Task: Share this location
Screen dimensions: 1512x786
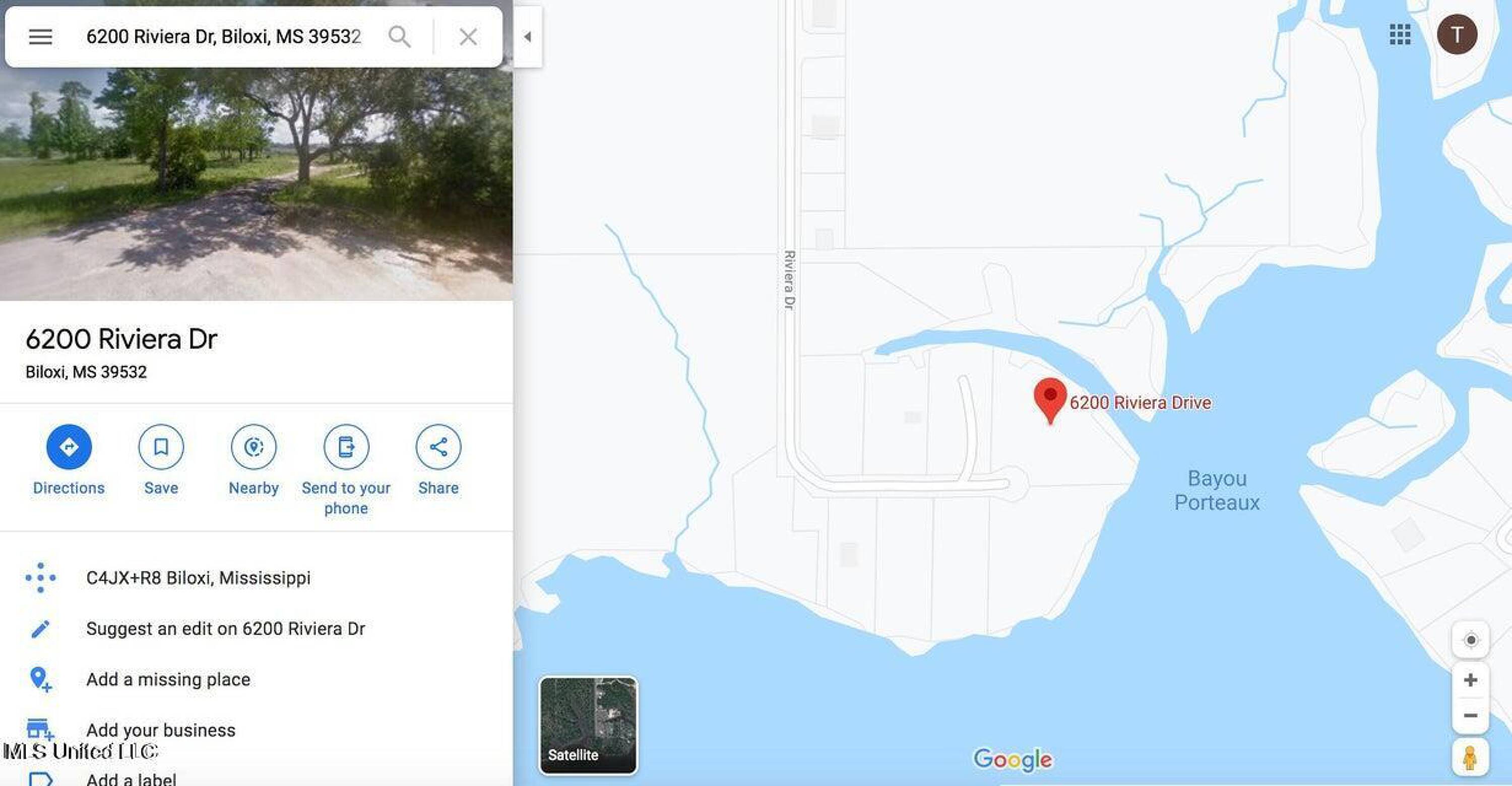Action: 438,461
